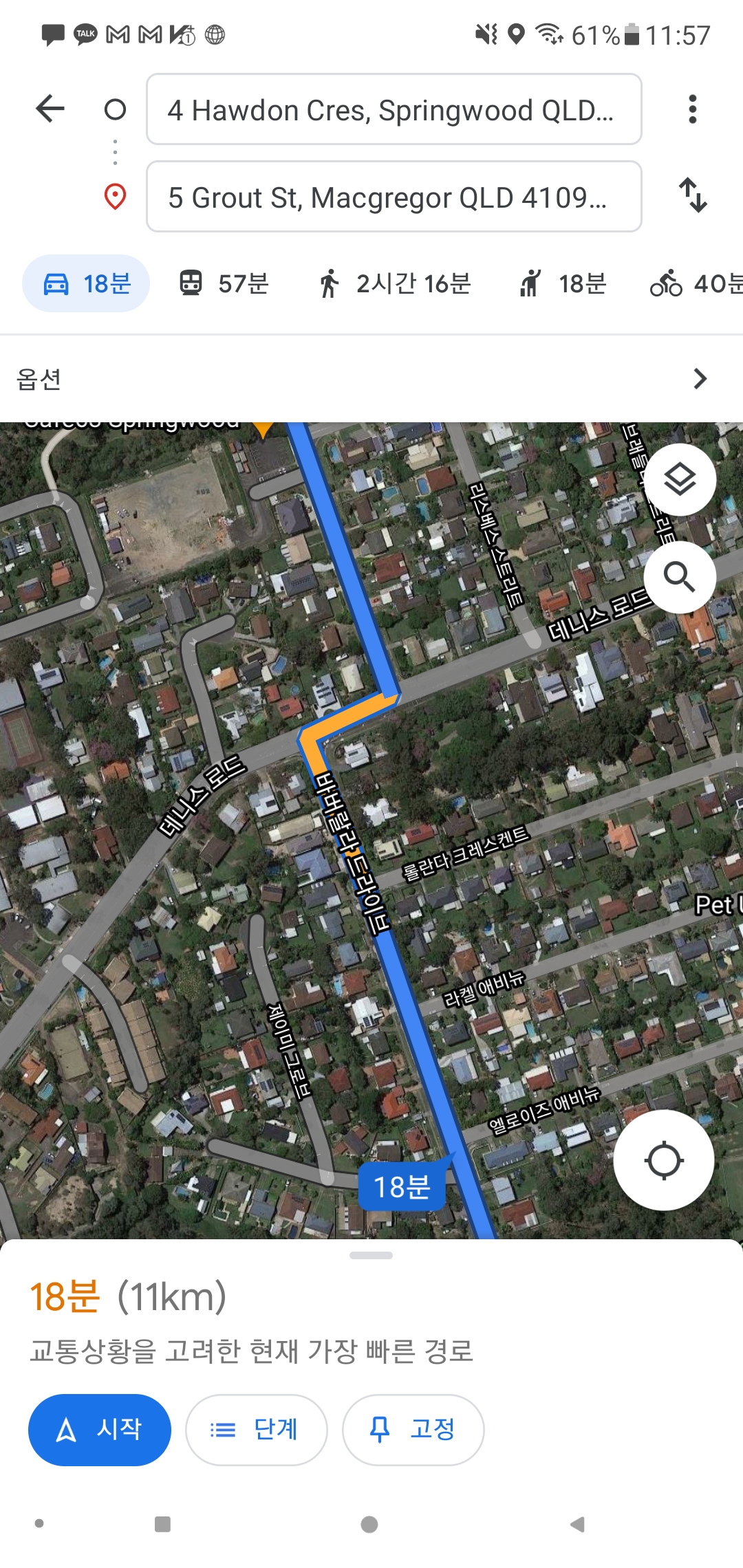This screenshot has height=1568, width=743.
Task: Select the driving mode 18분 tab
Action: pyautogui.click(x=86, y=283)
